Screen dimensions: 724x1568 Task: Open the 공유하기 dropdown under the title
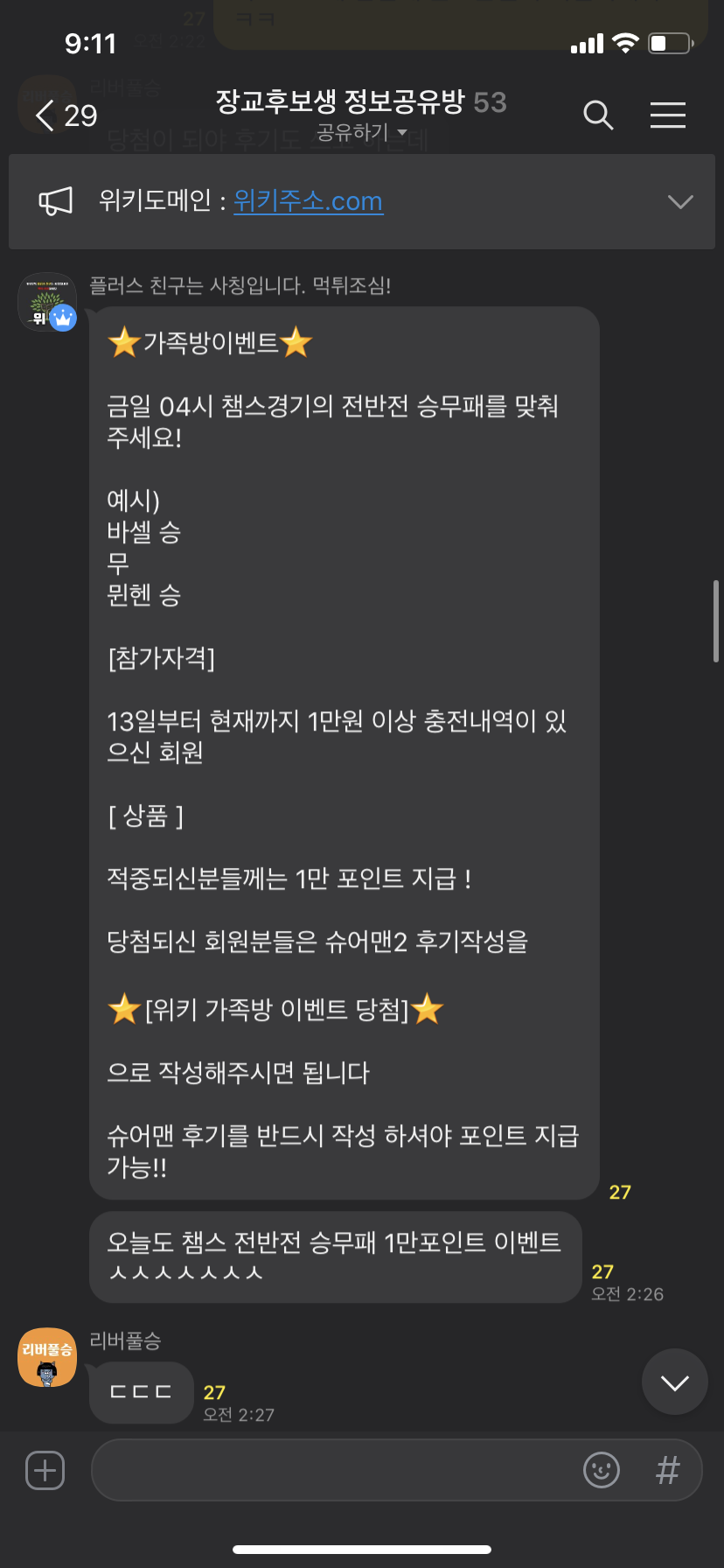point(362,133)
